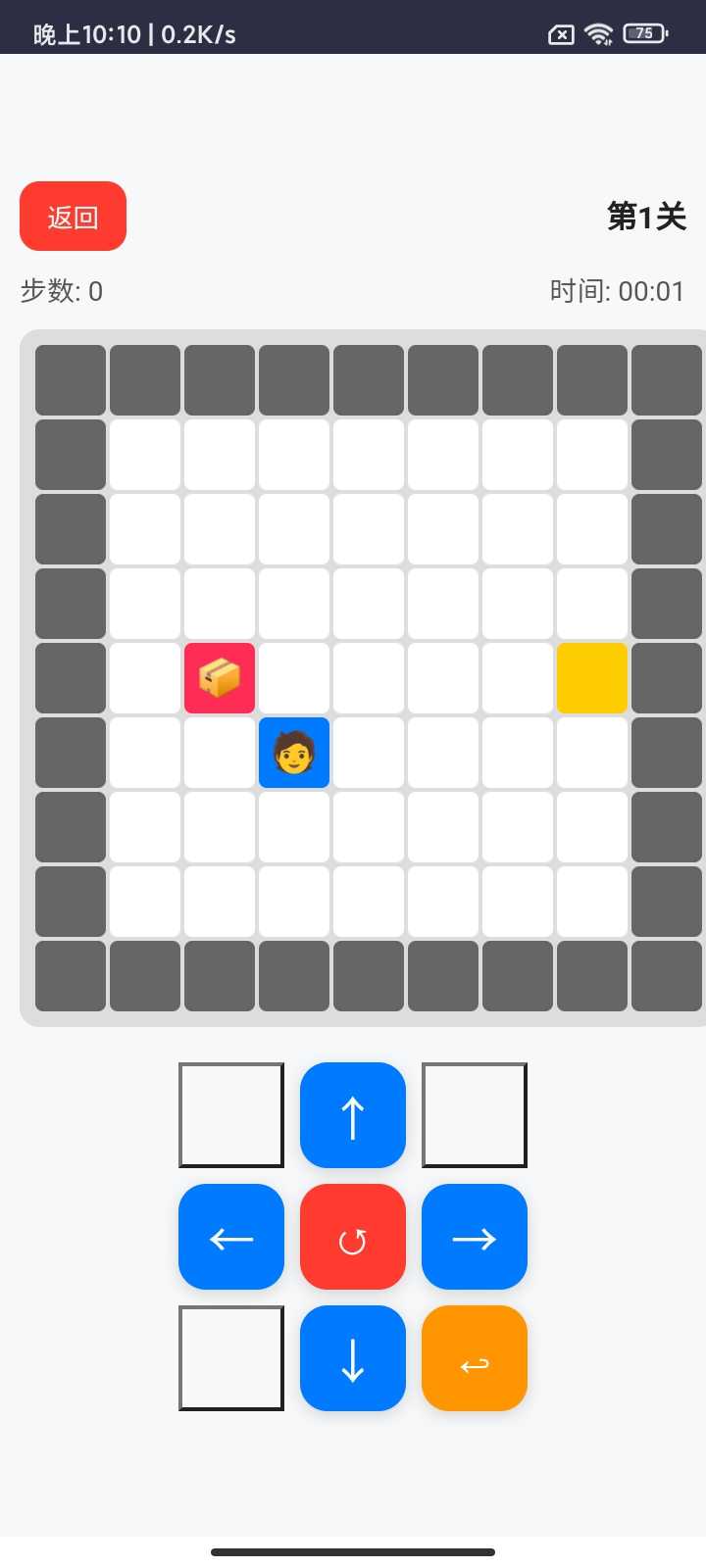Restart the level with the red reset button

click(x=353, y=1237)
